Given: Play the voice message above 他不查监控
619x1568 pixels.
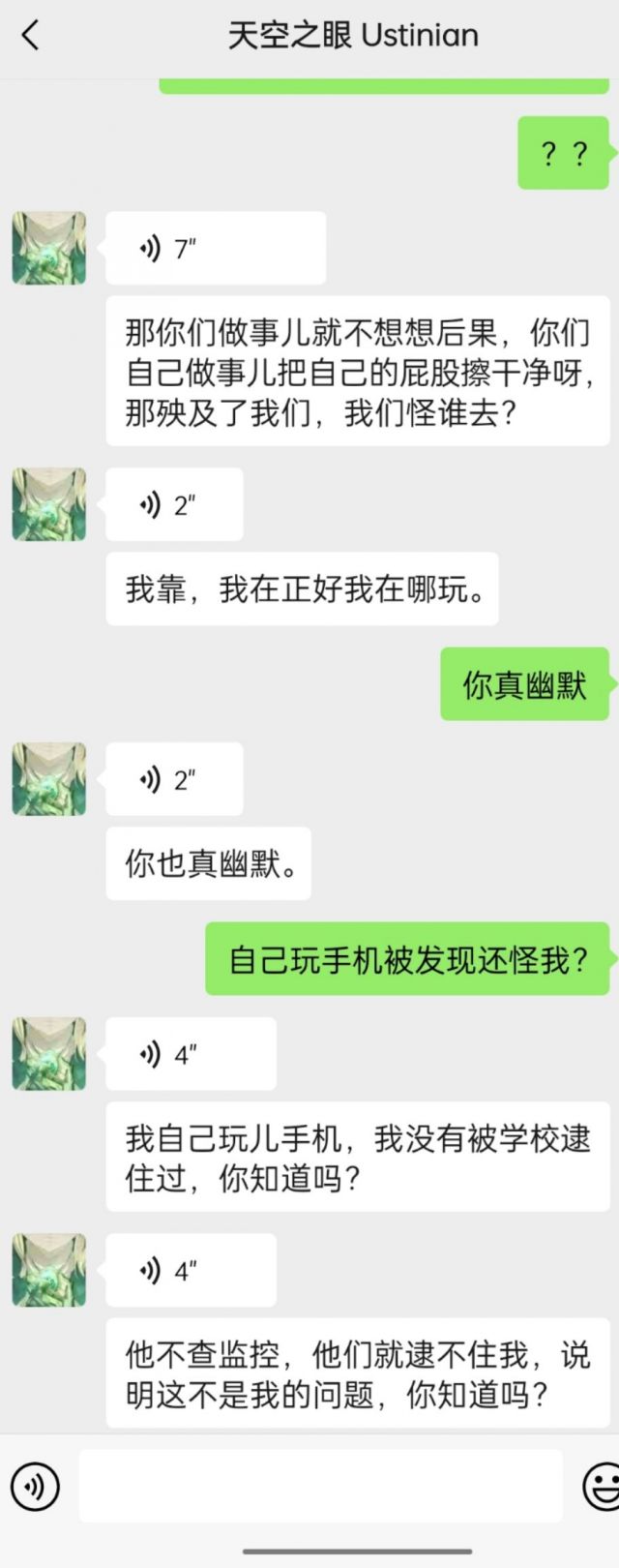Looking at the screenshot, I should (x=191, y=1270).
